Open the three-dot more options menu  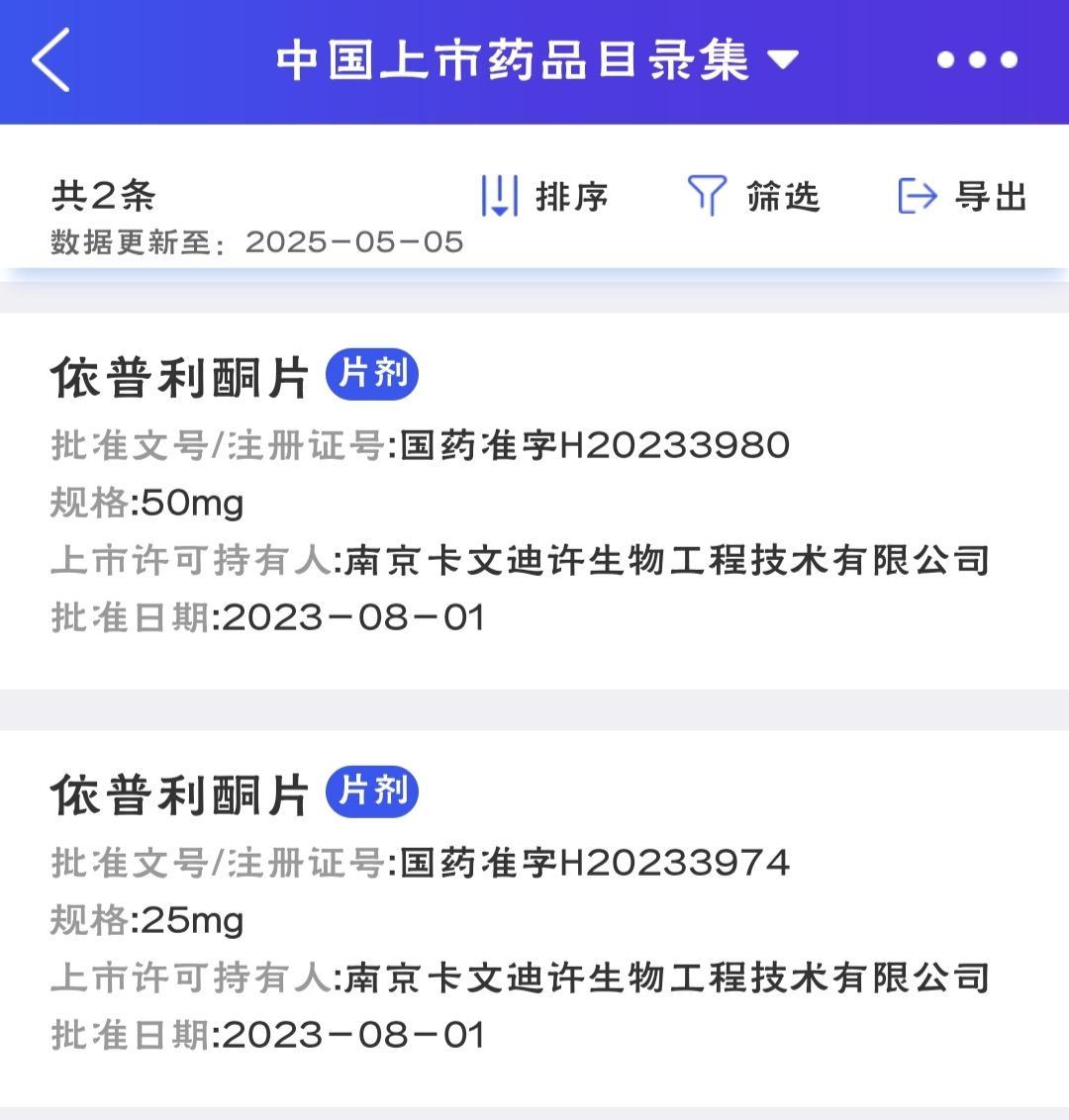tap(977, 60)
